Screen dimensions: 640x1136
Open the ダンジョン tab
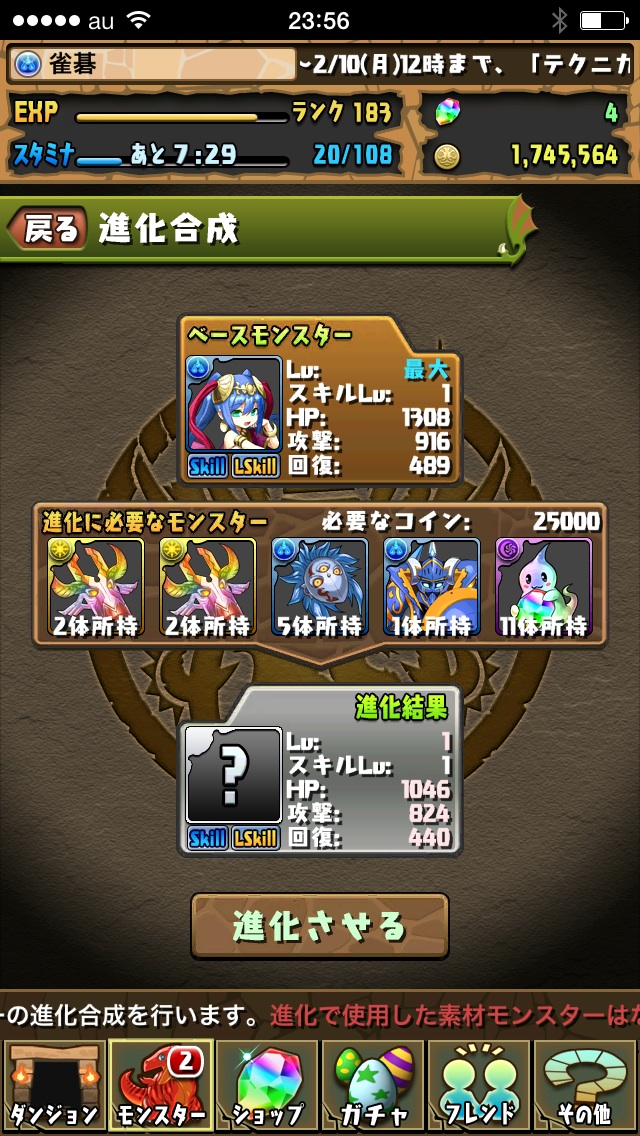pos(53,1086)
